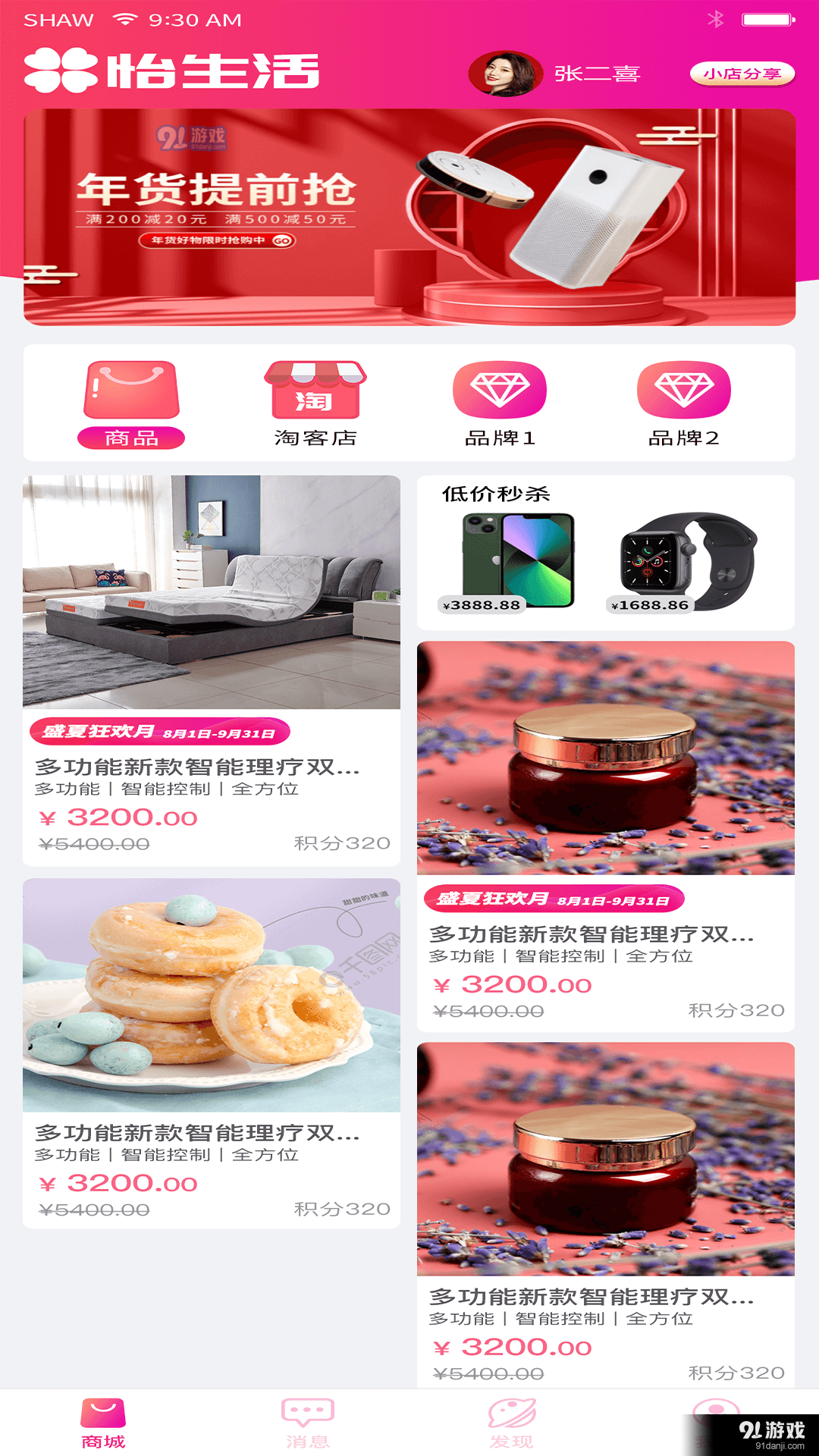This screenshot has width=819, height=1456.
Task: View the donuts product card
Action: click(212, 1052)
